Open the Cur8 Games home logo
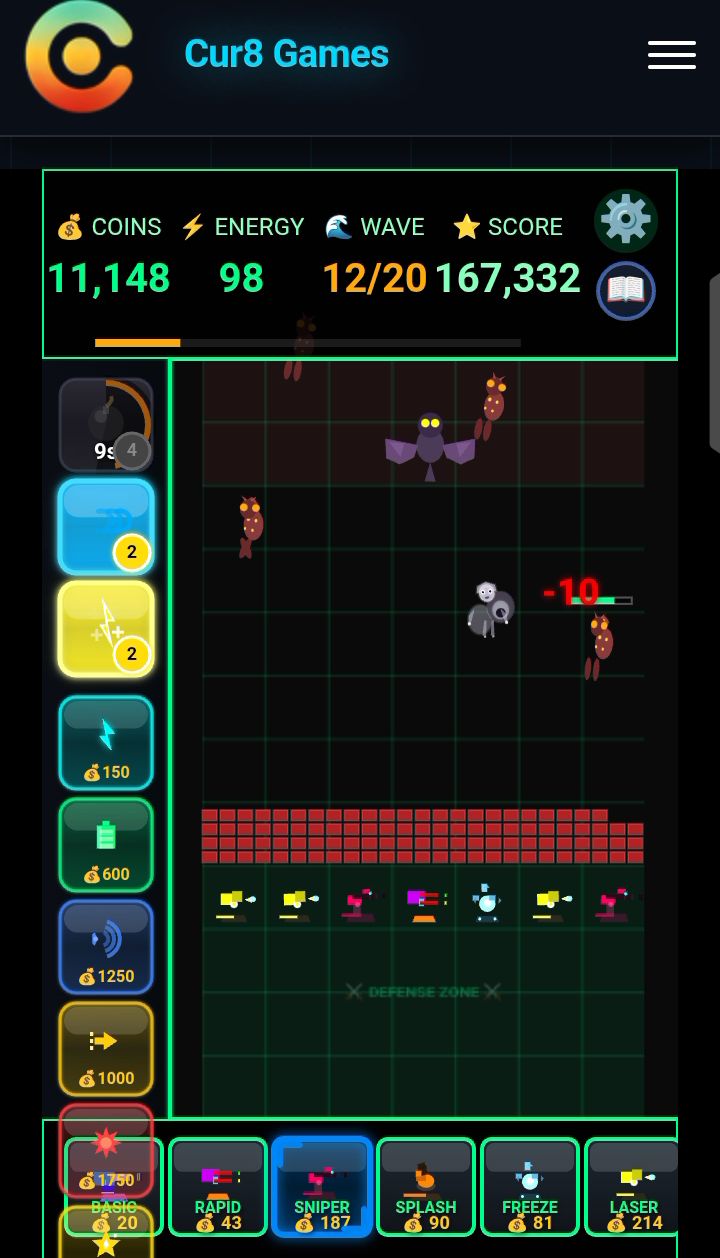Screen dimensions: 720x1258 79,56
